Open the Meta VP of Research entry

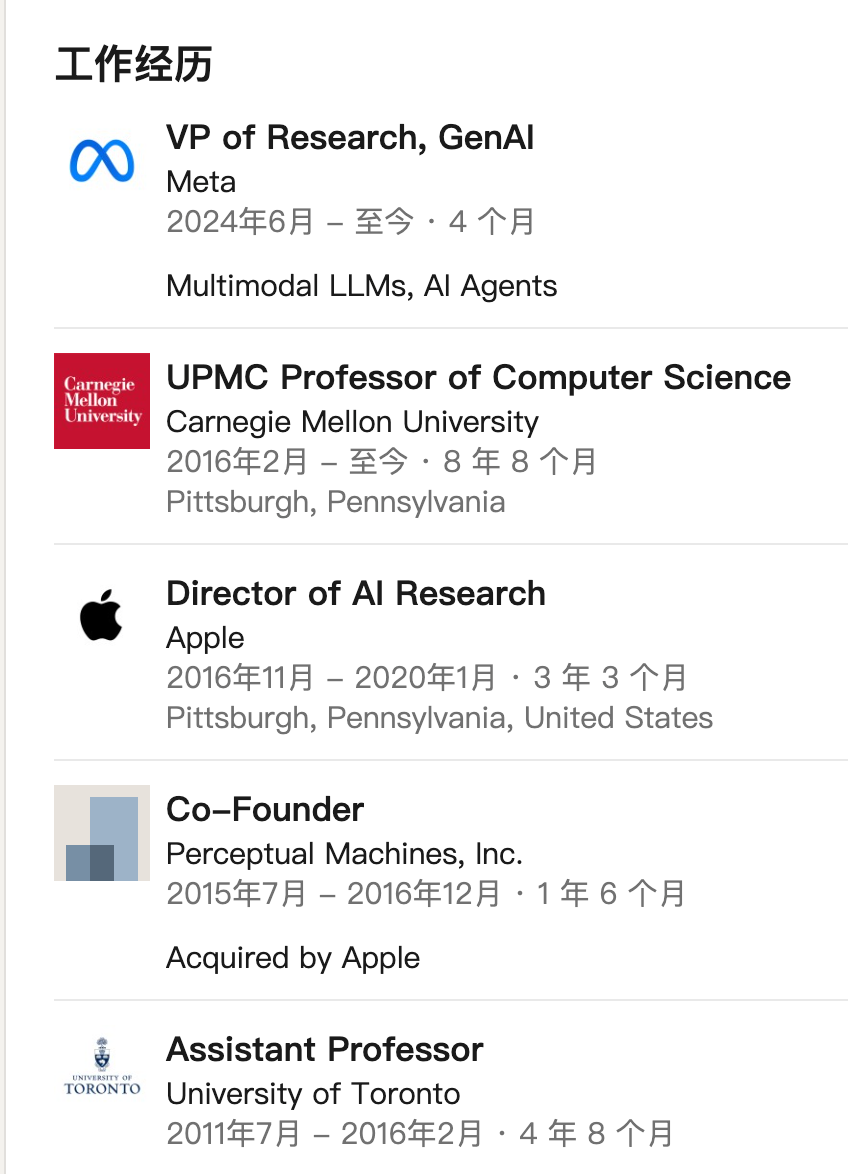(350, 138)
